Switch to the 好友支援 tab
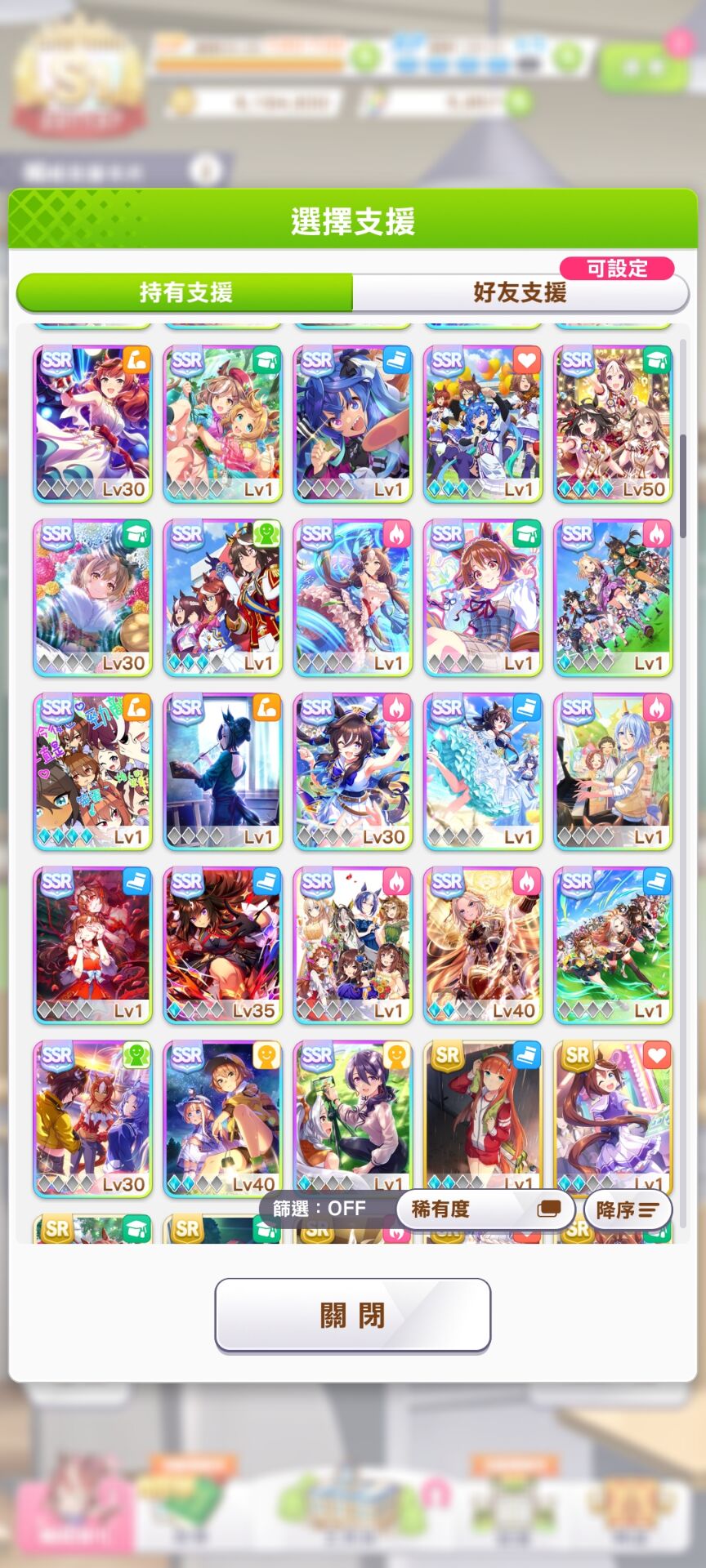Screen dimensions: 706x1568 pos(520,292)
